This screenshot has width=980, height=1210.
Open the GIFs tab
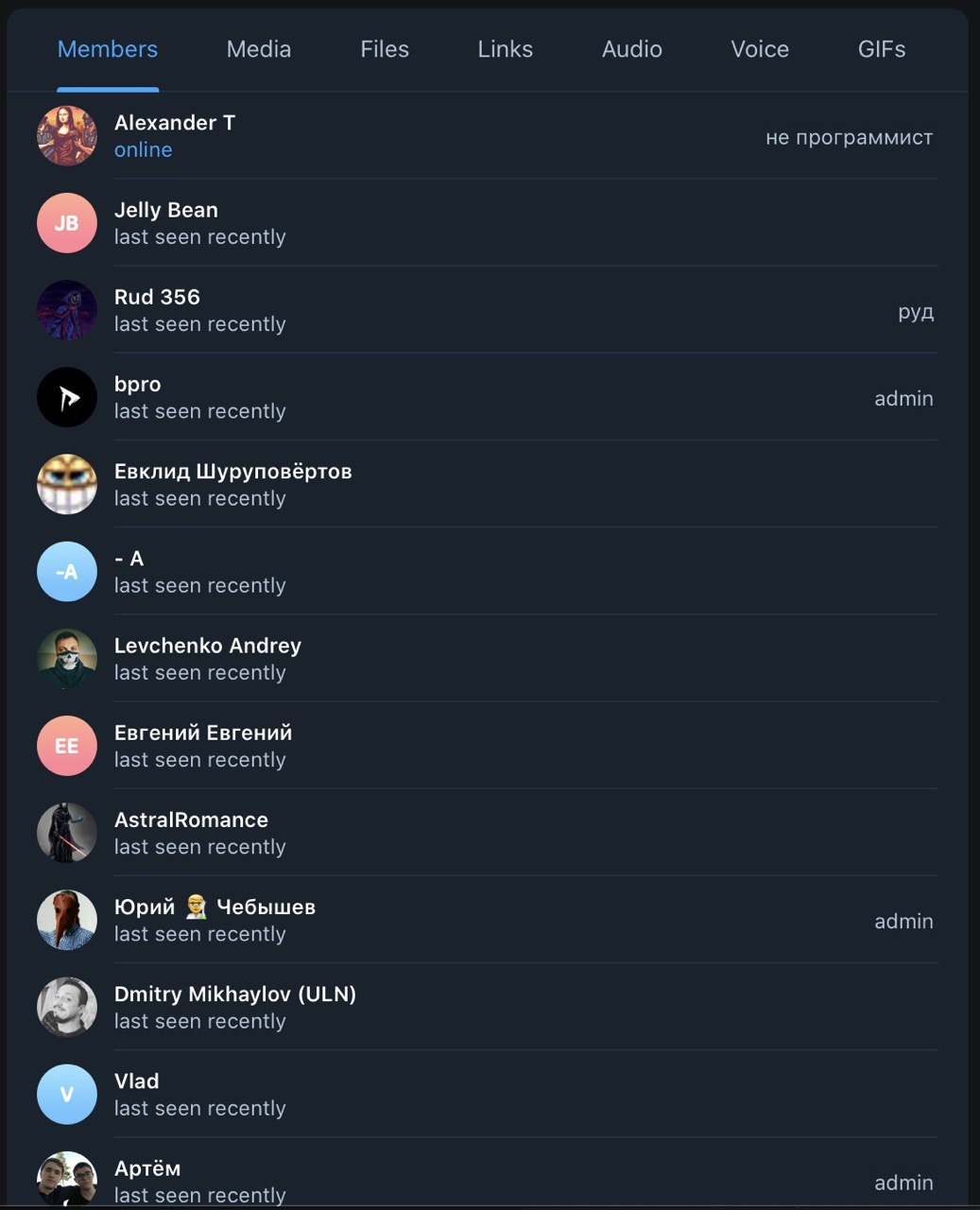click(881, 49)
